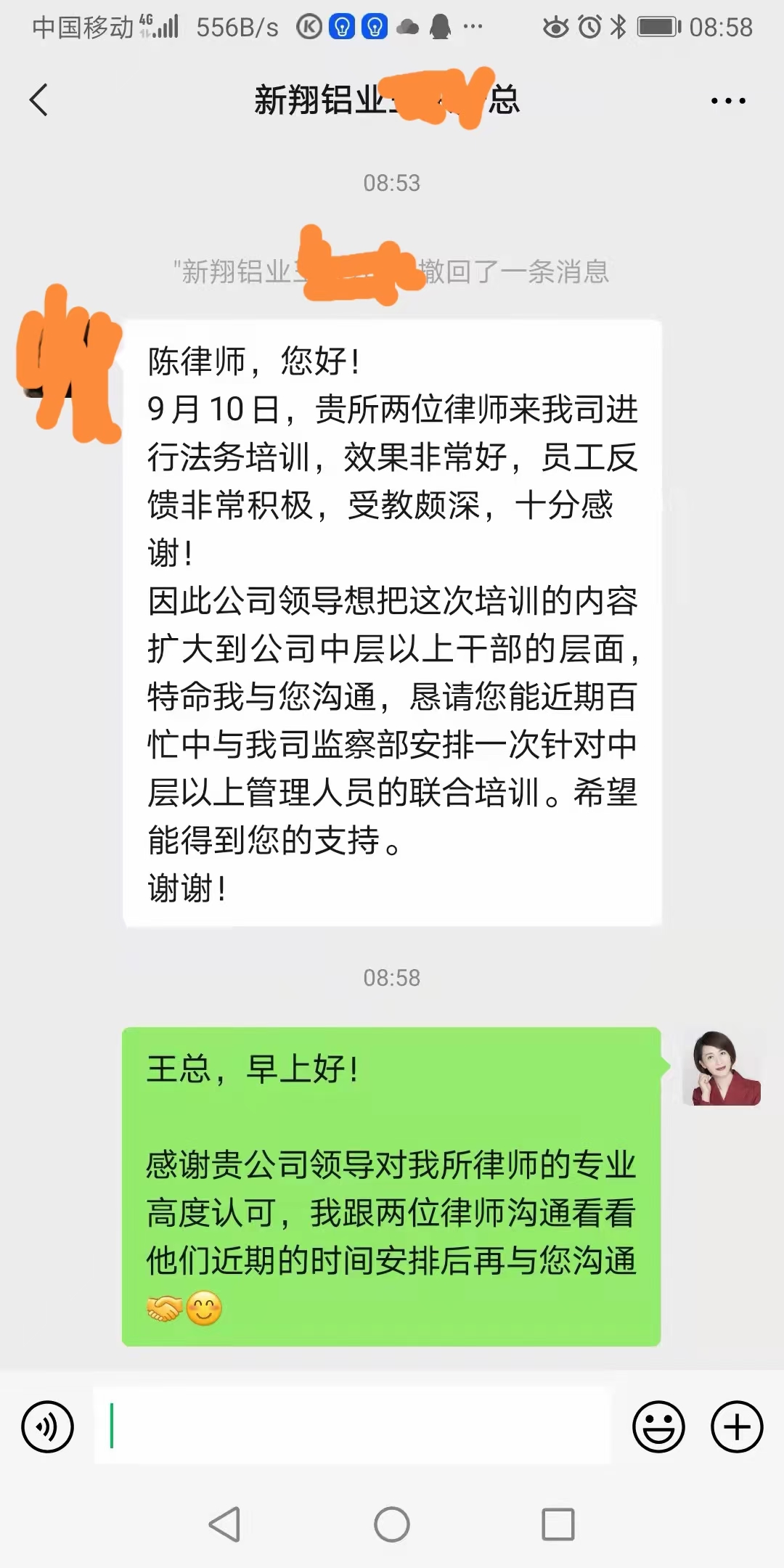Open the plus attachment menu
The image size is (784, 1568).
point(736,1426)
